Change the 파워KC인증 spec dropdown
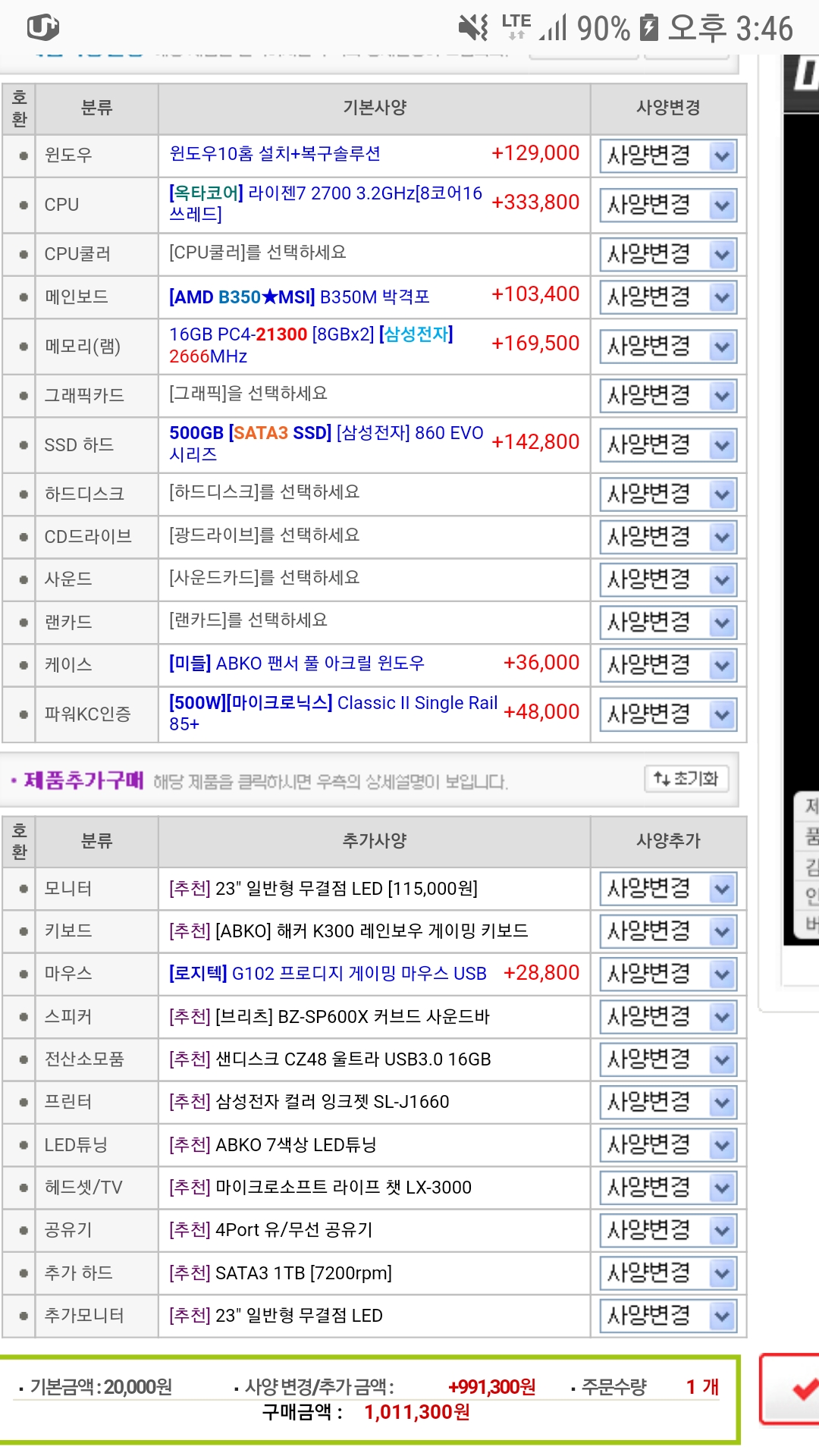 point(668,714)
